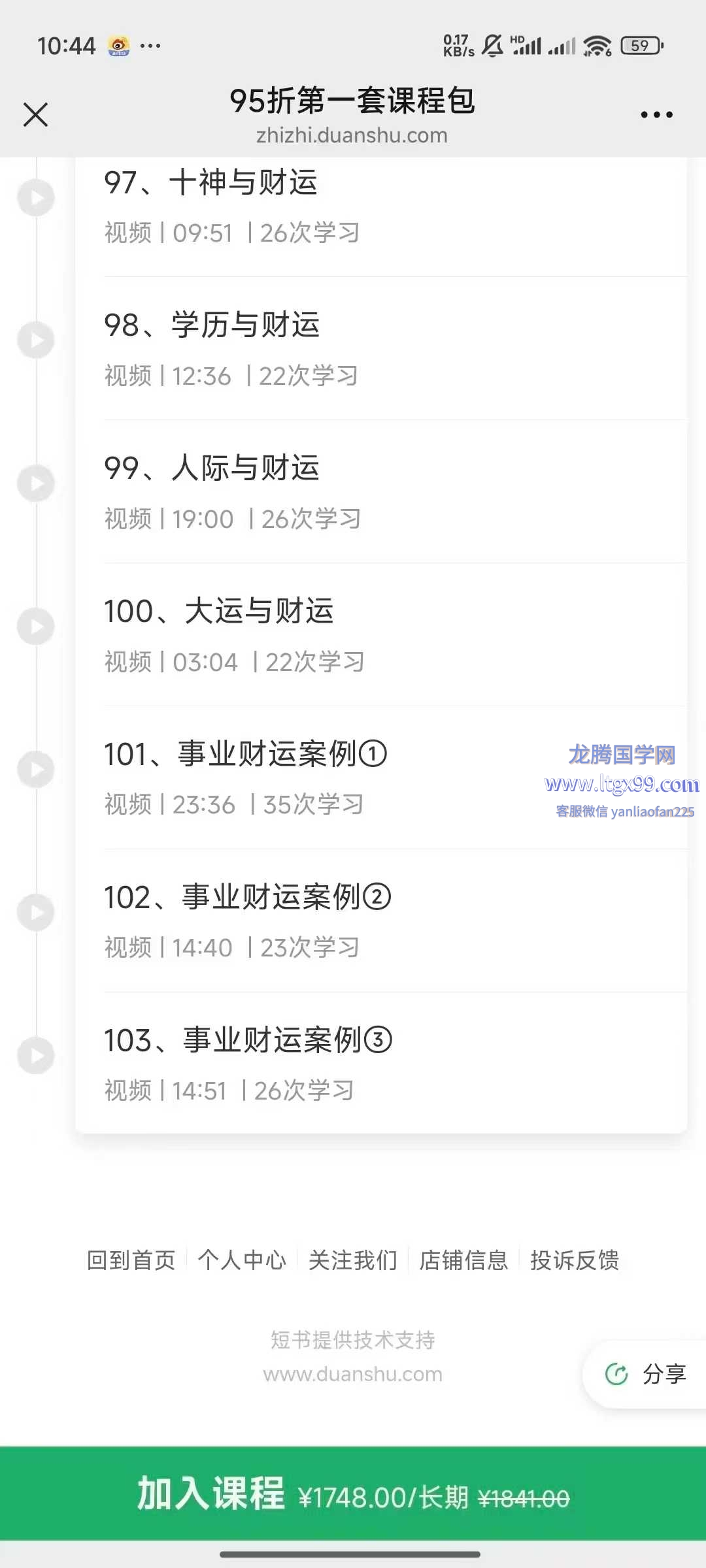Go to 回到首页 link
The height and width of the screenshot is (1568, 706).
click(131, 1260)
